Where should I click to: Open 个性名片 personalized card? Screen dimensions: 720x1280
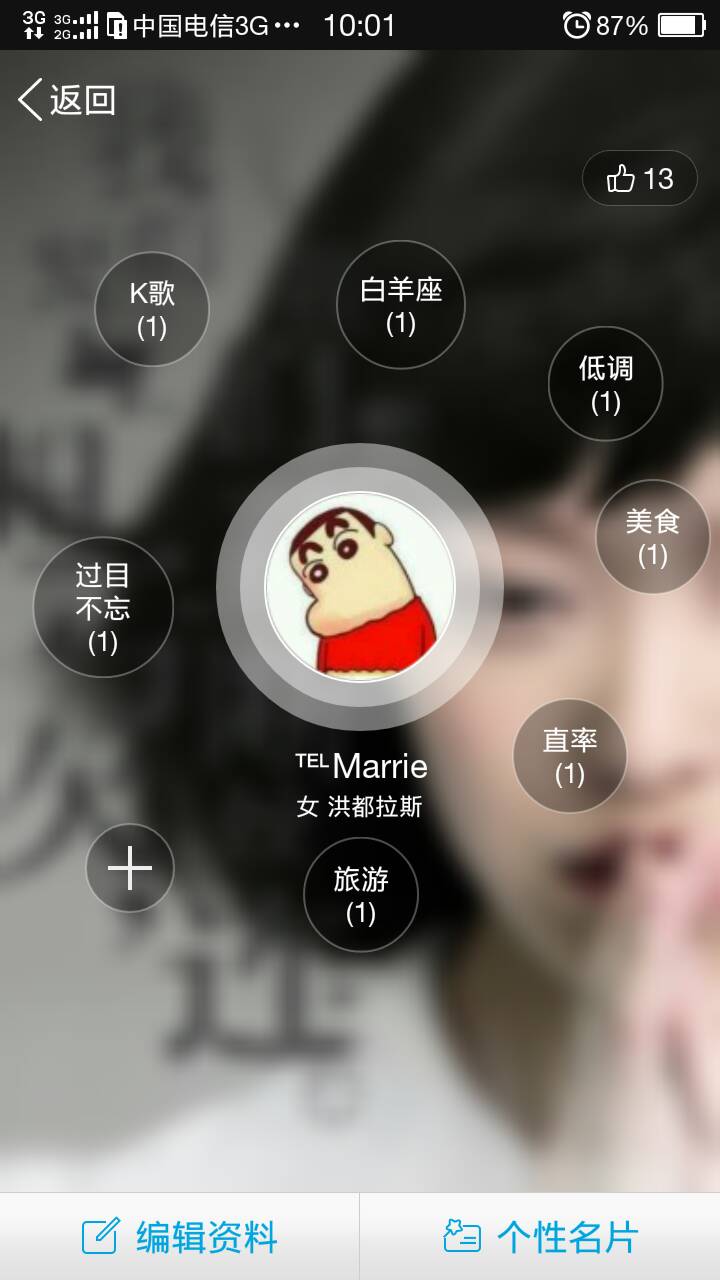tap(540, 1237)
